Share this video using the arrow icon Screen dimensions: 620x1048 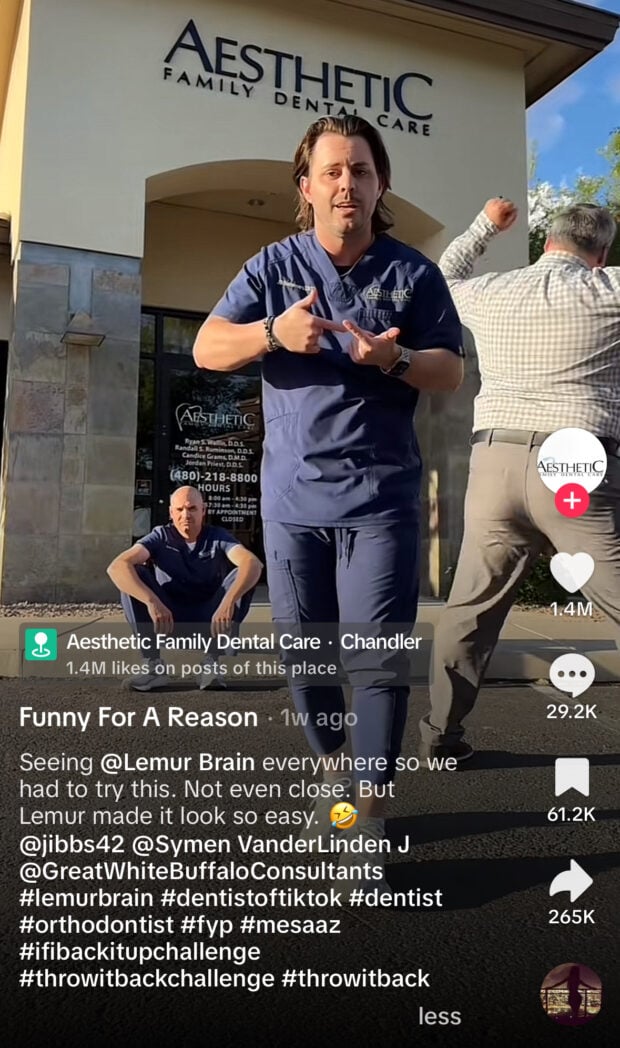click(571, 881)
